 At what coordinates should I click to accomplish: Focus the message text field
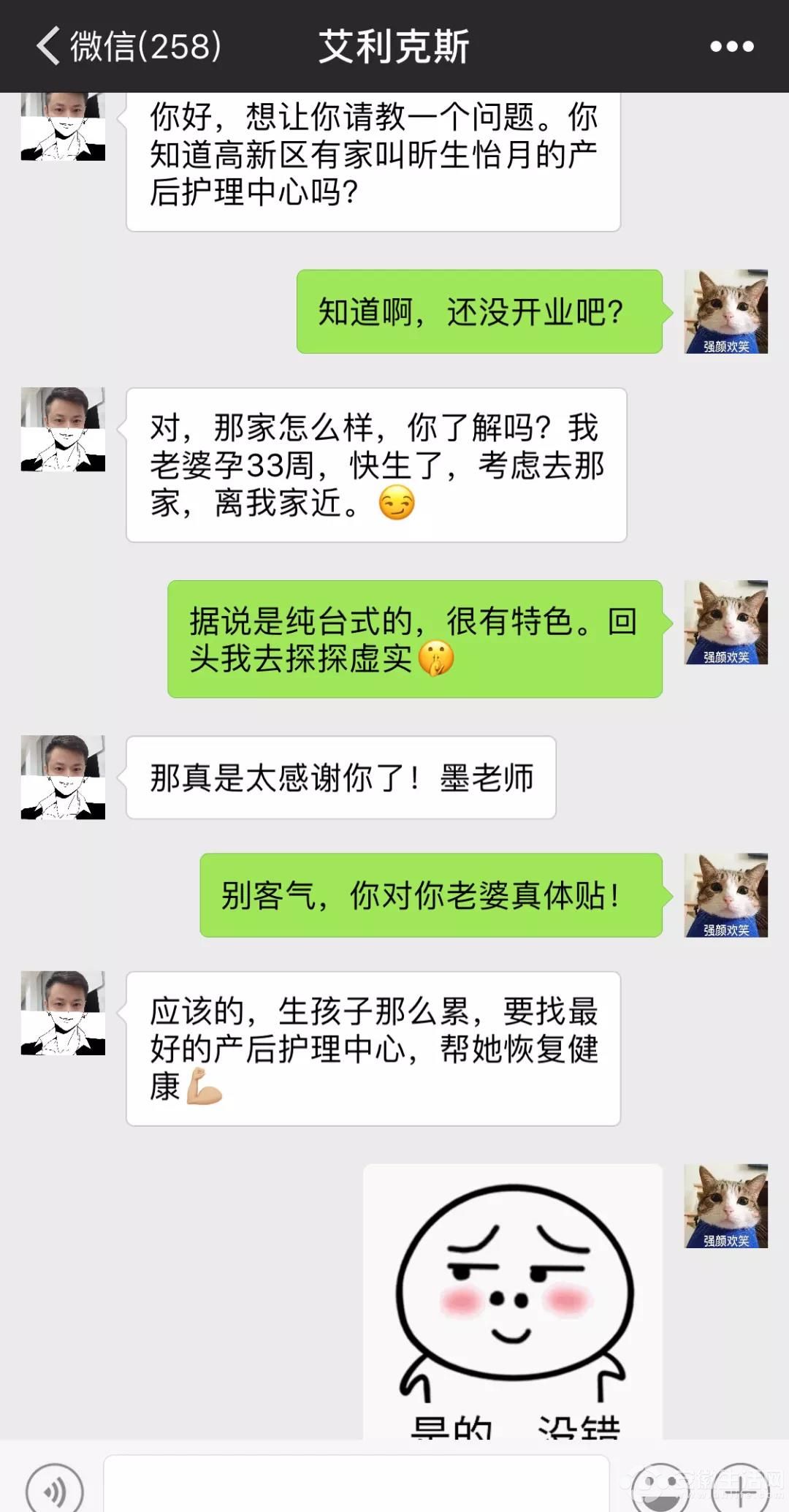(x=356, y=1483)
